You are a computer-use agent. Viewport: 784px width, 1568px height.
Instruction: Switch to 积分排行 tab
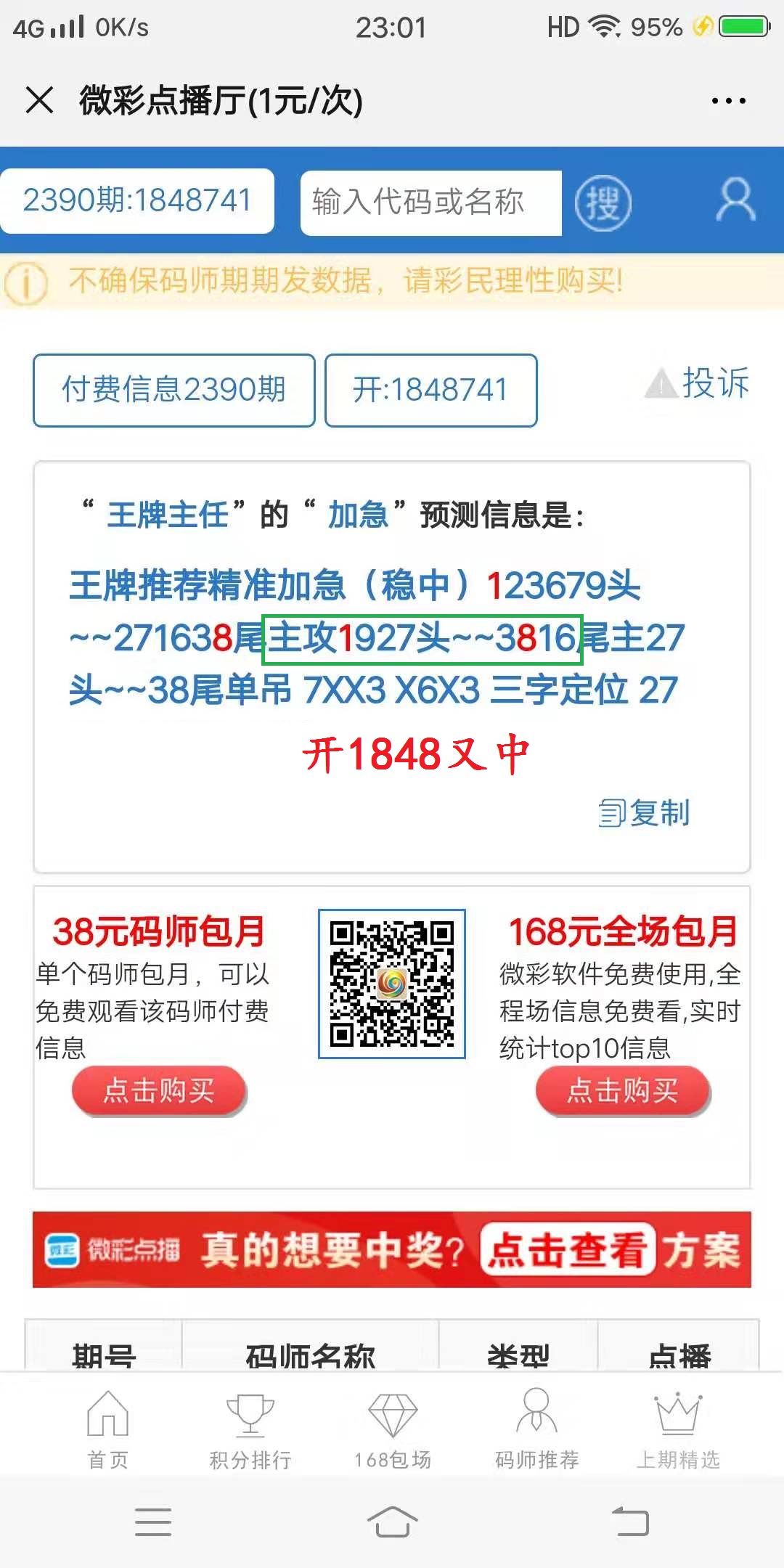click(250, 1429)
